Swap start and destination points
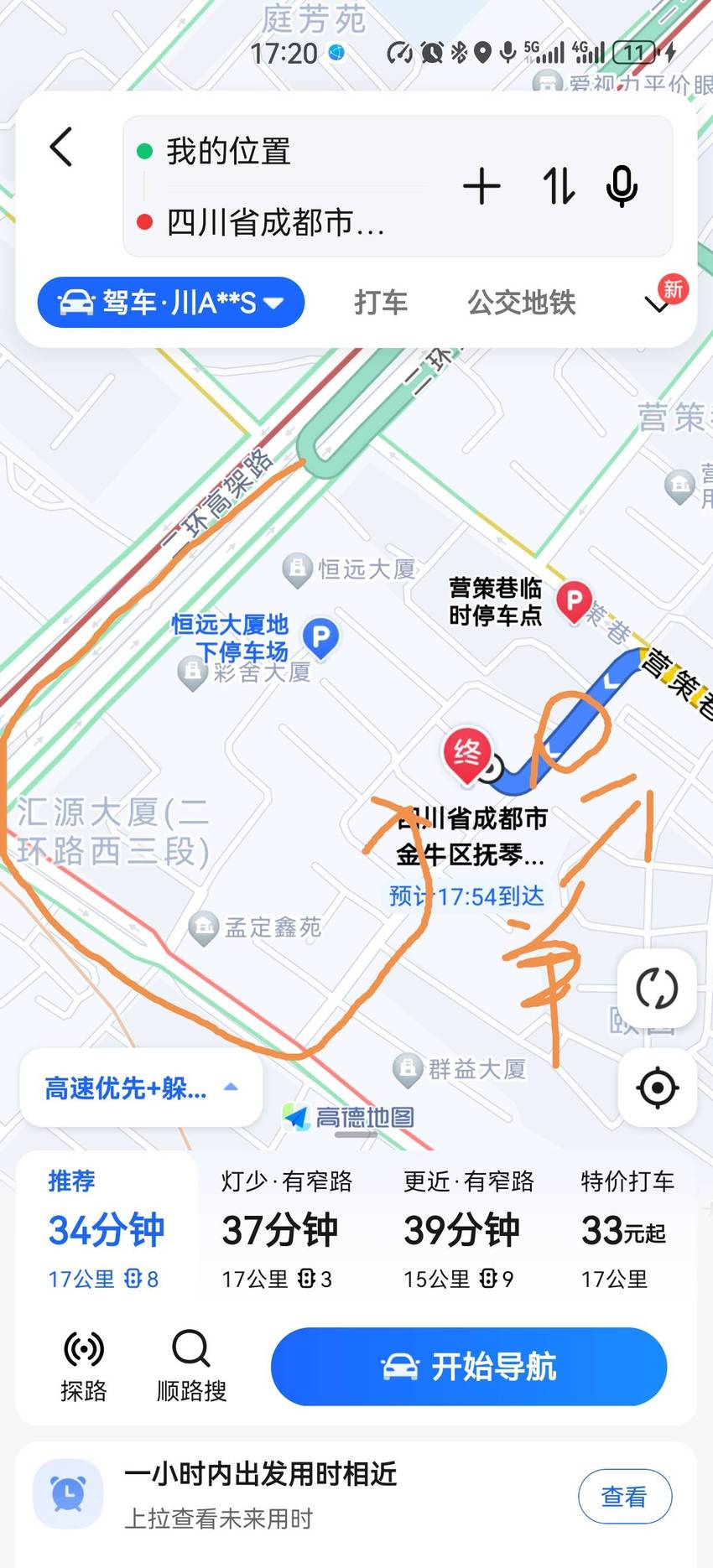The height and width of the screenshot is (1568, 713). point(559,186)
